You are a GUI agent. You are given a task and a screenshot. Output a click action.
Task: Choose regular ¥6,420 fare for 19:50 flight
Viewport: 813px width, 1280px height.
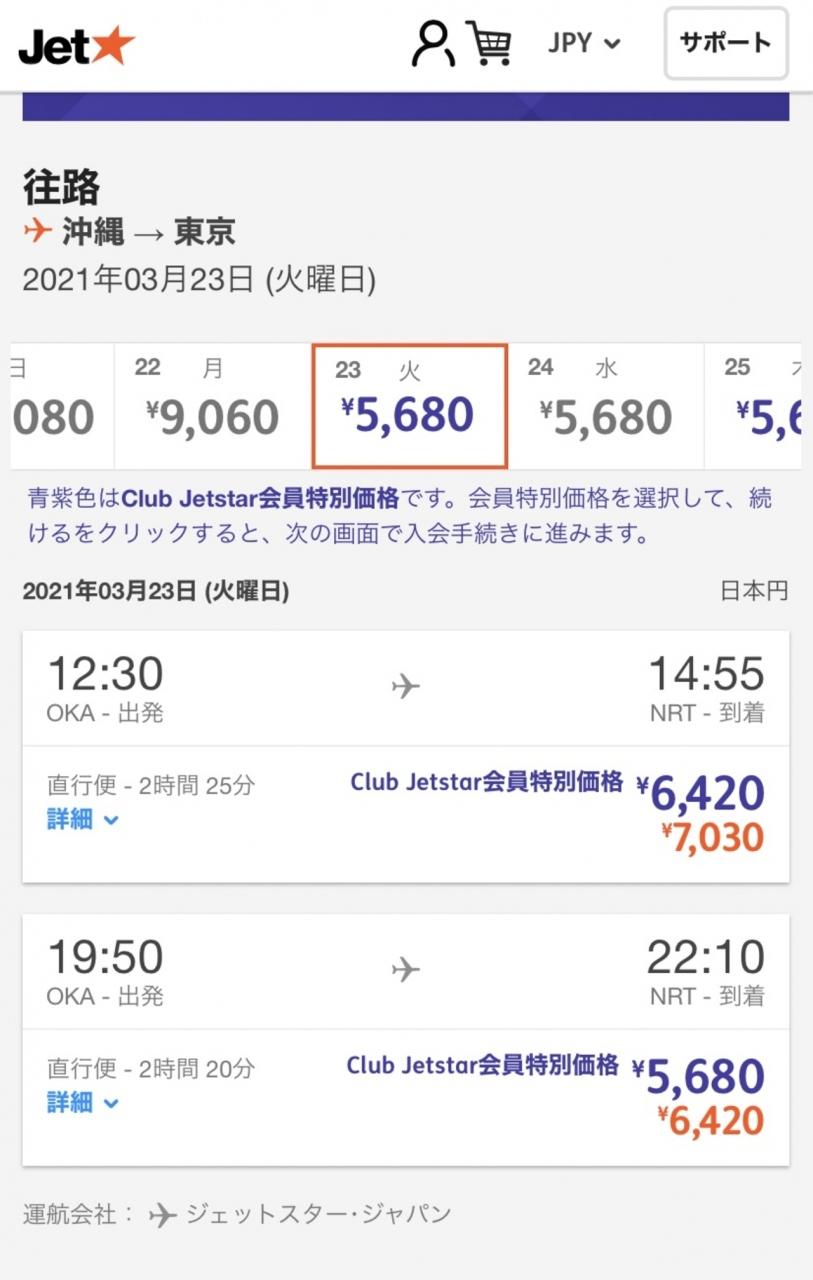click(x=711, y=1121)
